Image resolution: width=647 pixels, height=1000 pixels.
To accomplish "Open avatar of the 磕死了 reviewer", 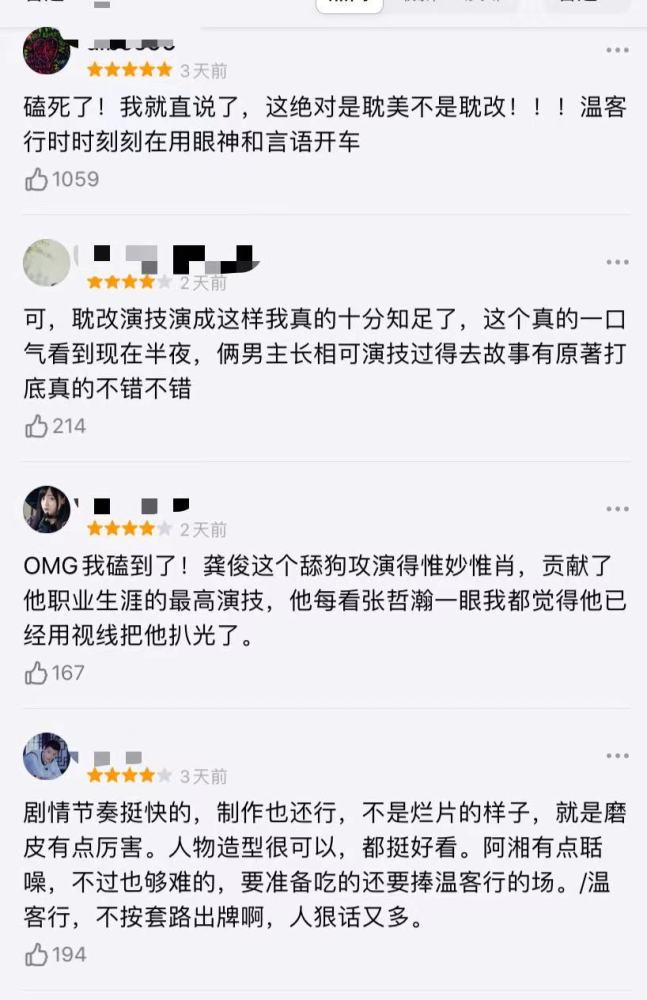I will pos(47,51).
